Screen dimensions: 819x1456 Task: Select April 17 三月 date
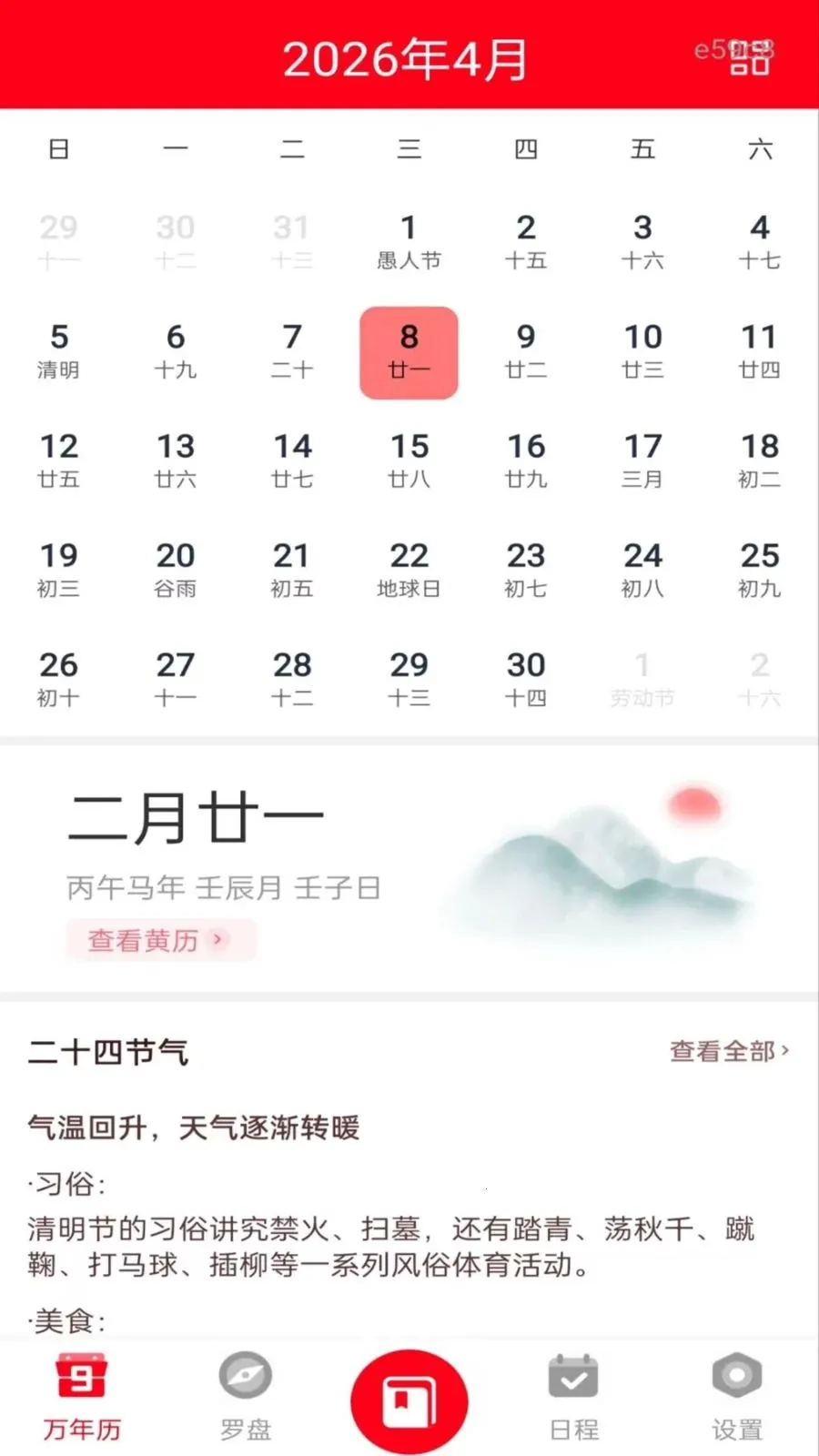642,460
